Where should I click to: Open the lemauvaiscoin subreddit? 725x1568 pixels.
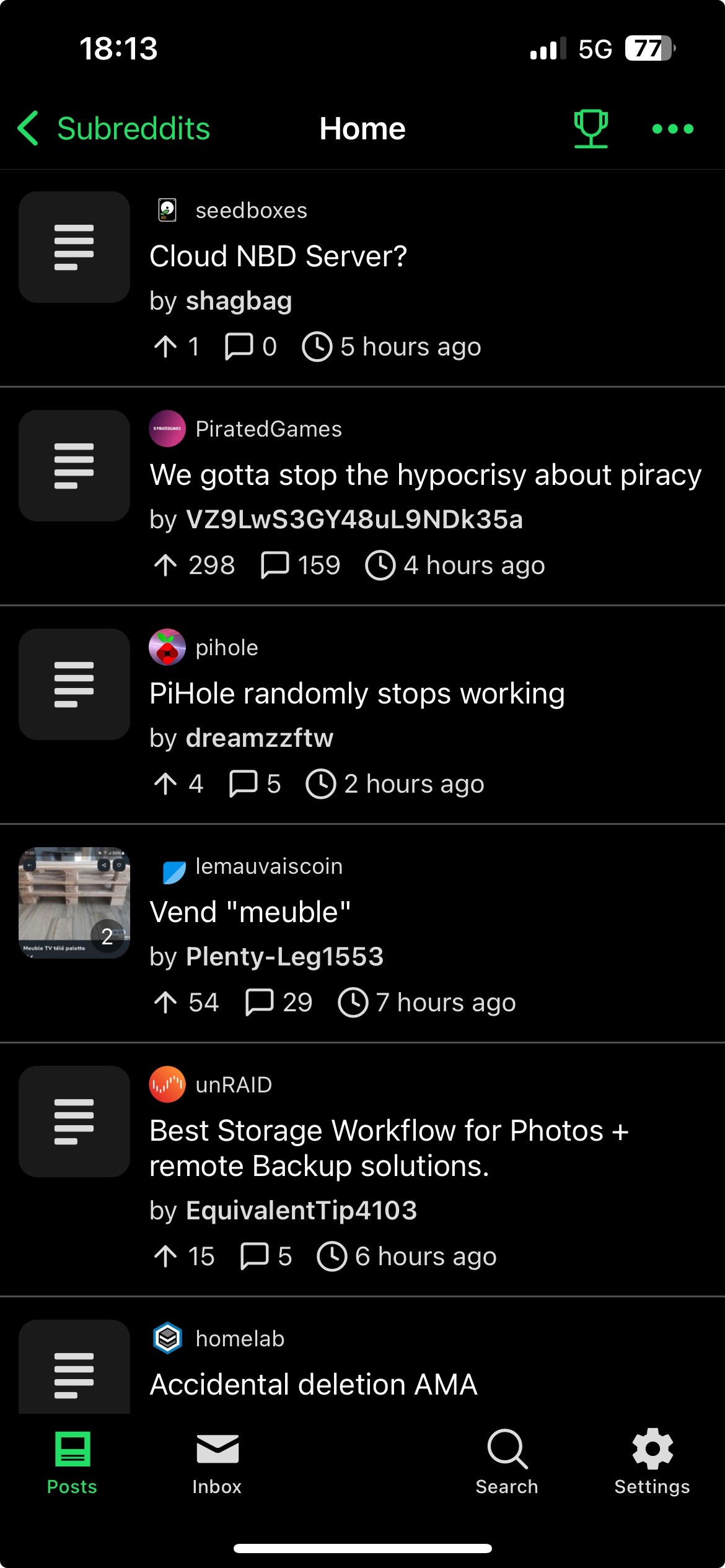269,866
